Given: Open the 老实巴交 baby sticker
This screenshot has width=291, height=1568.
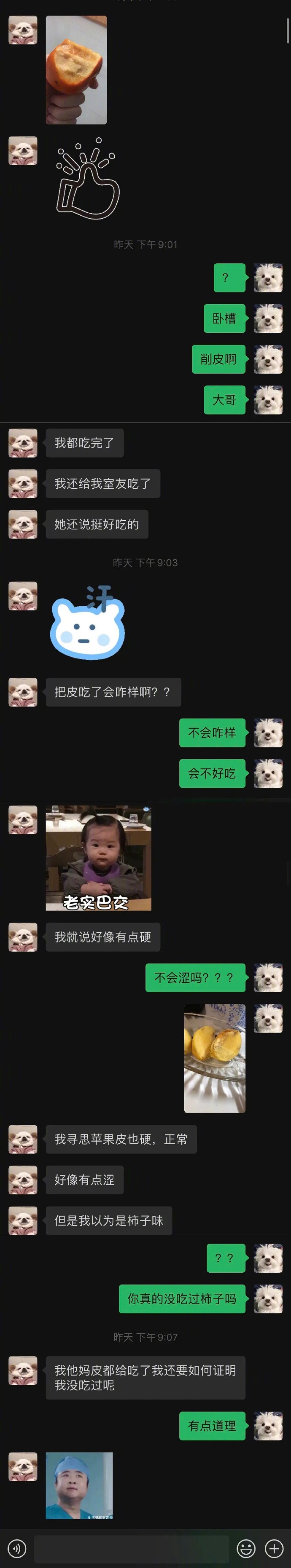Looking at the screenshot, I should click(x=98, y=858).
